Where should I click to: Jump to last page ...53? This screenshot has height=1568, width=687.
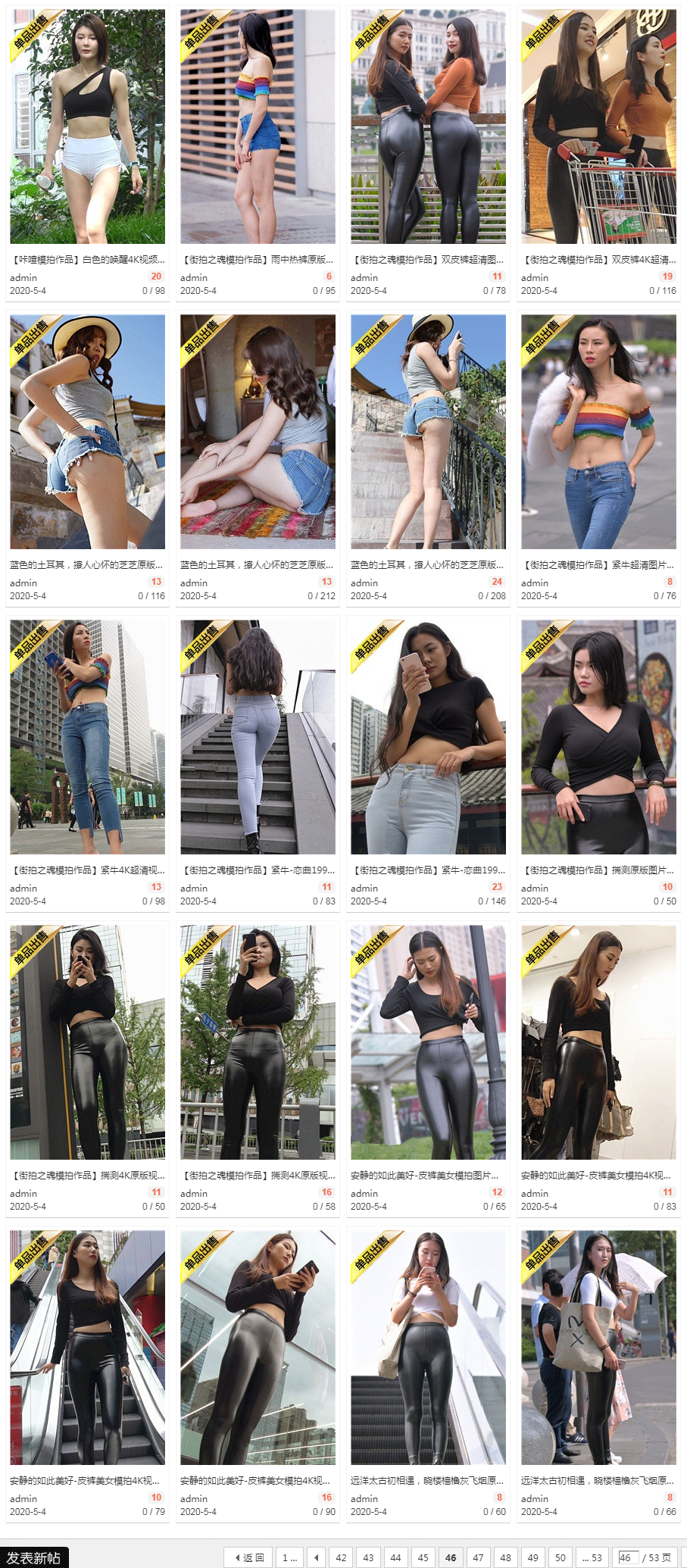[592, 1557]
